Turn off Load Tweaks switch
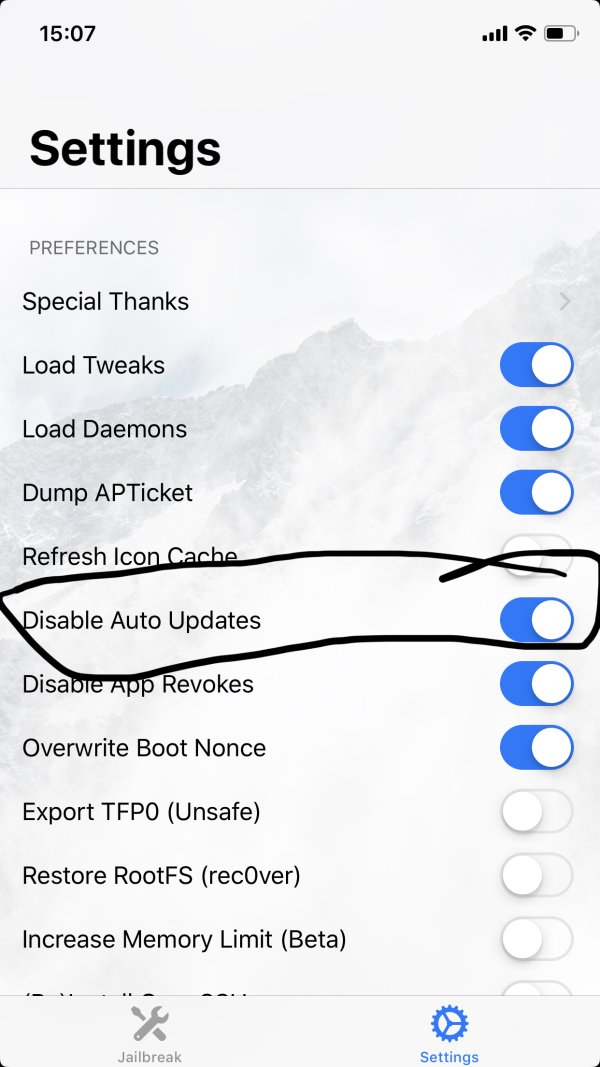Image resolution: width=600 pixels, height=1067 pixels. tap(536, 365)
